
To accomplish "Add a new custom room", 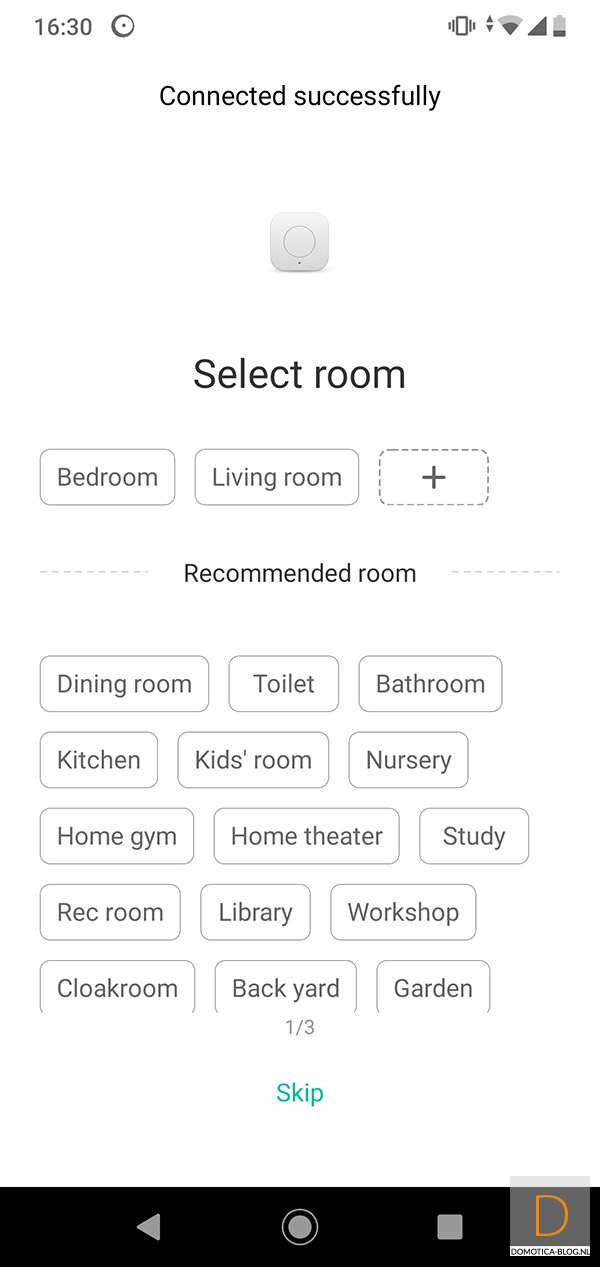I will pos(433,477).
